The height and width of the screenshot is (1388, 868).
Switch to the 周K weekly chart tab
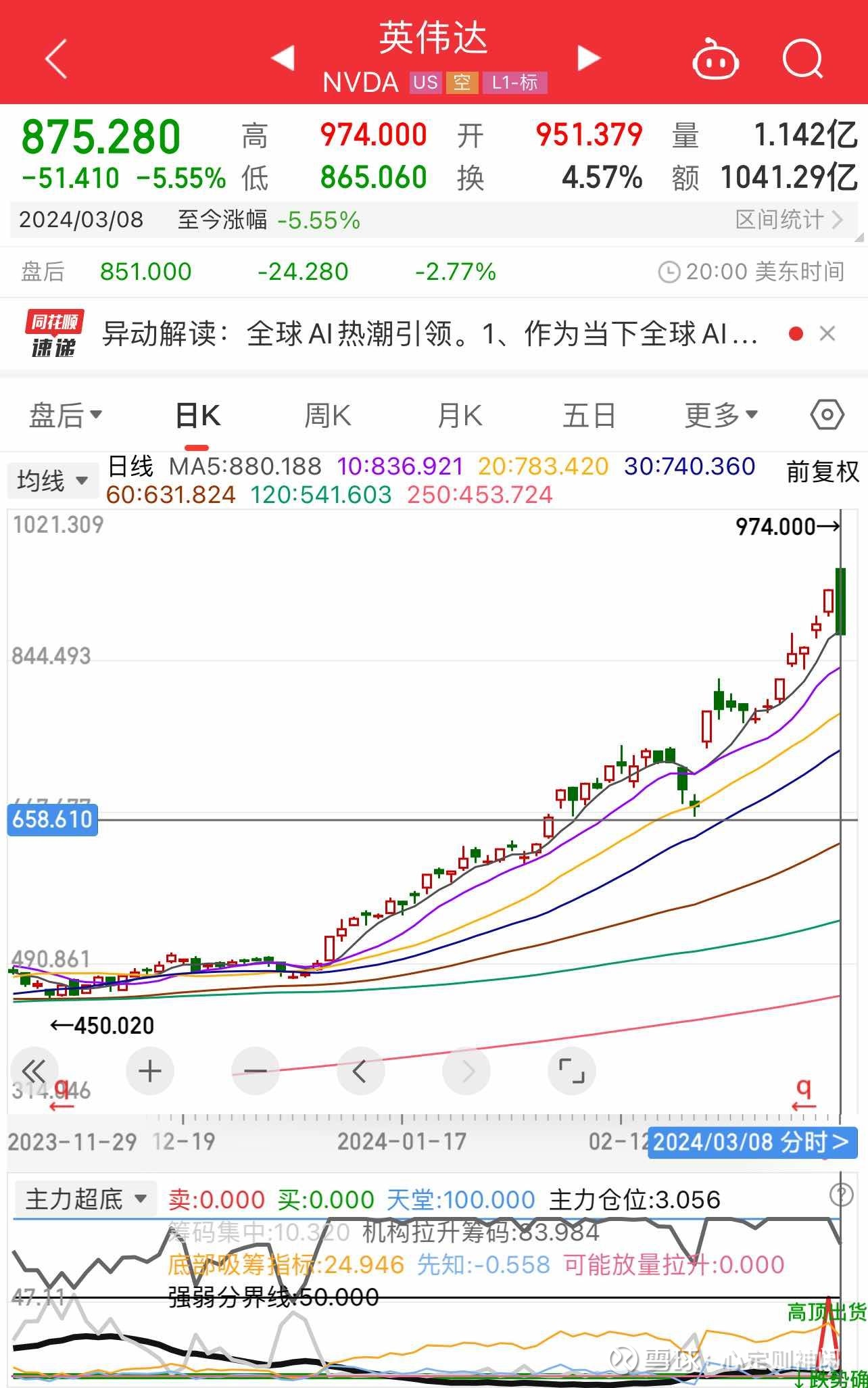[327, 415]
